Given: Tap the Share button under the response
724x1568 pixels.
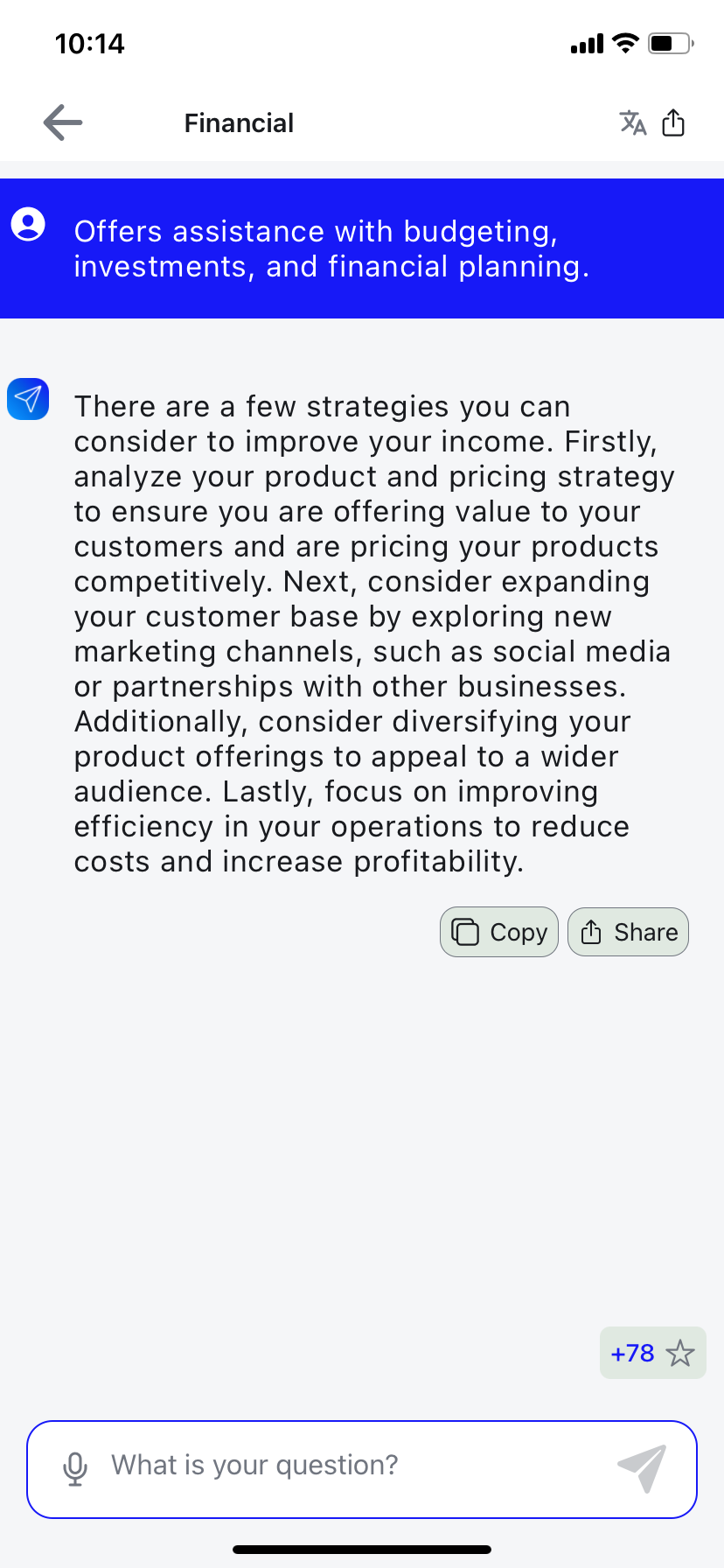Looking at the screenshot, I should pyautogui.click(x=628, y=932).
